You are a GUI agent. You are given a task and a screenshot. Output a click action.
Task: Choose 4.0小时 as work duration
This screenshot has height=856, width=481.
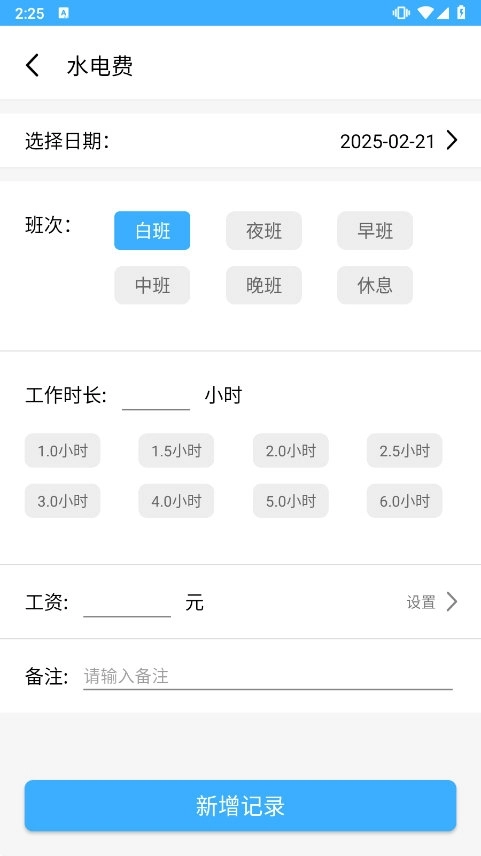(176, 501)
